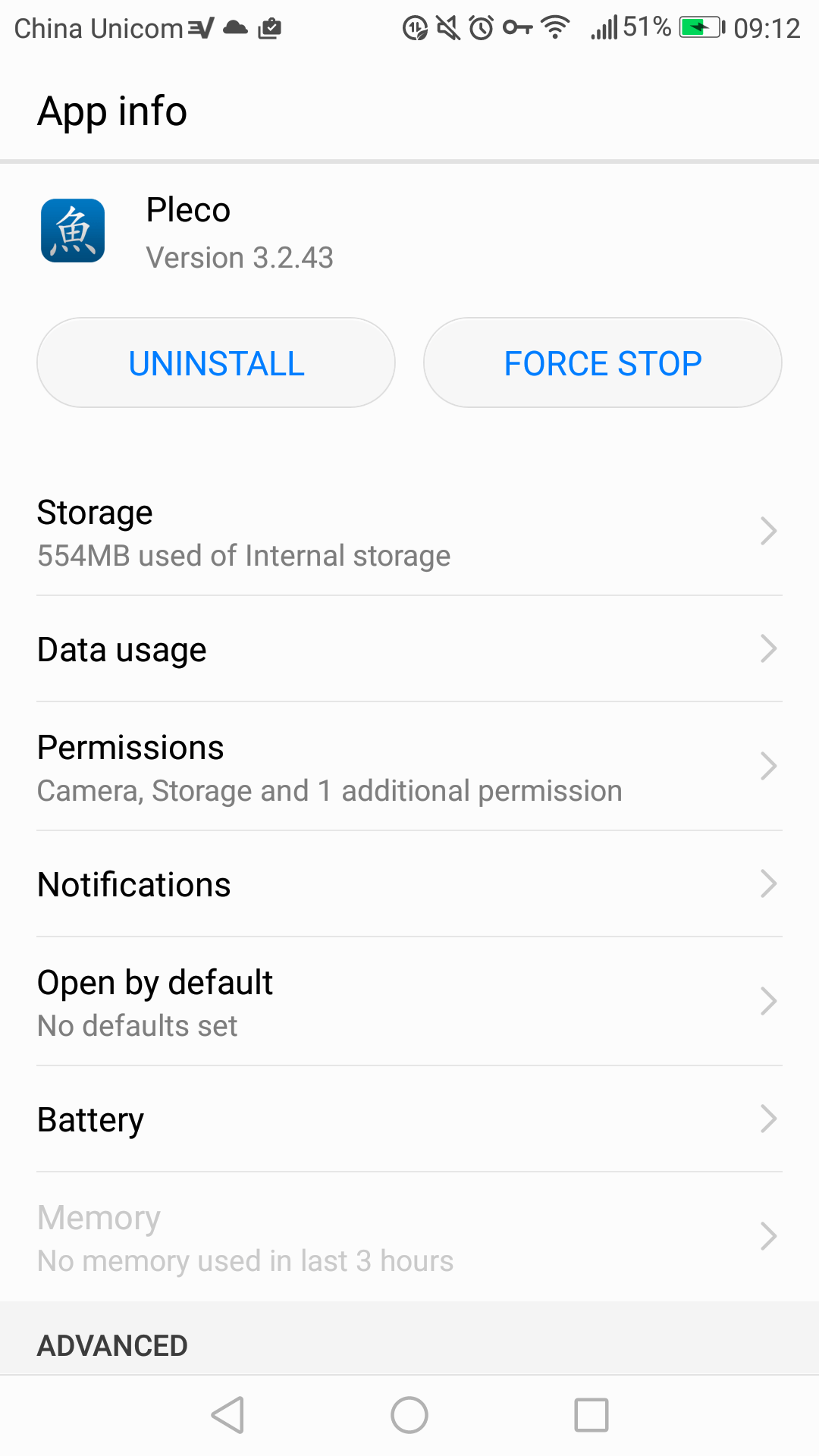Select the cellular signal strength icon
819x1456 pixels.
(605, 27)
